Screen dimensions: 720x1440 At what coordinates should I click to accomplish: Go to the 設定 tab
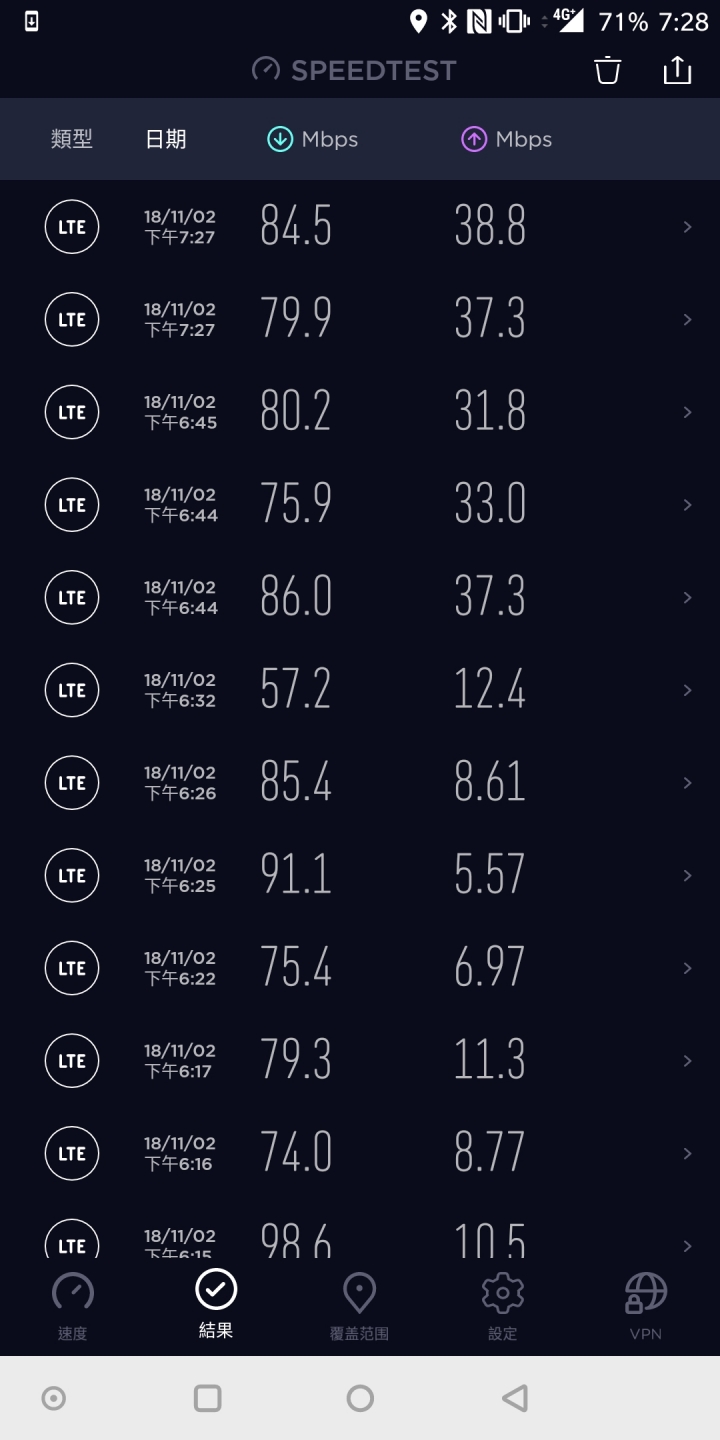502,1306
